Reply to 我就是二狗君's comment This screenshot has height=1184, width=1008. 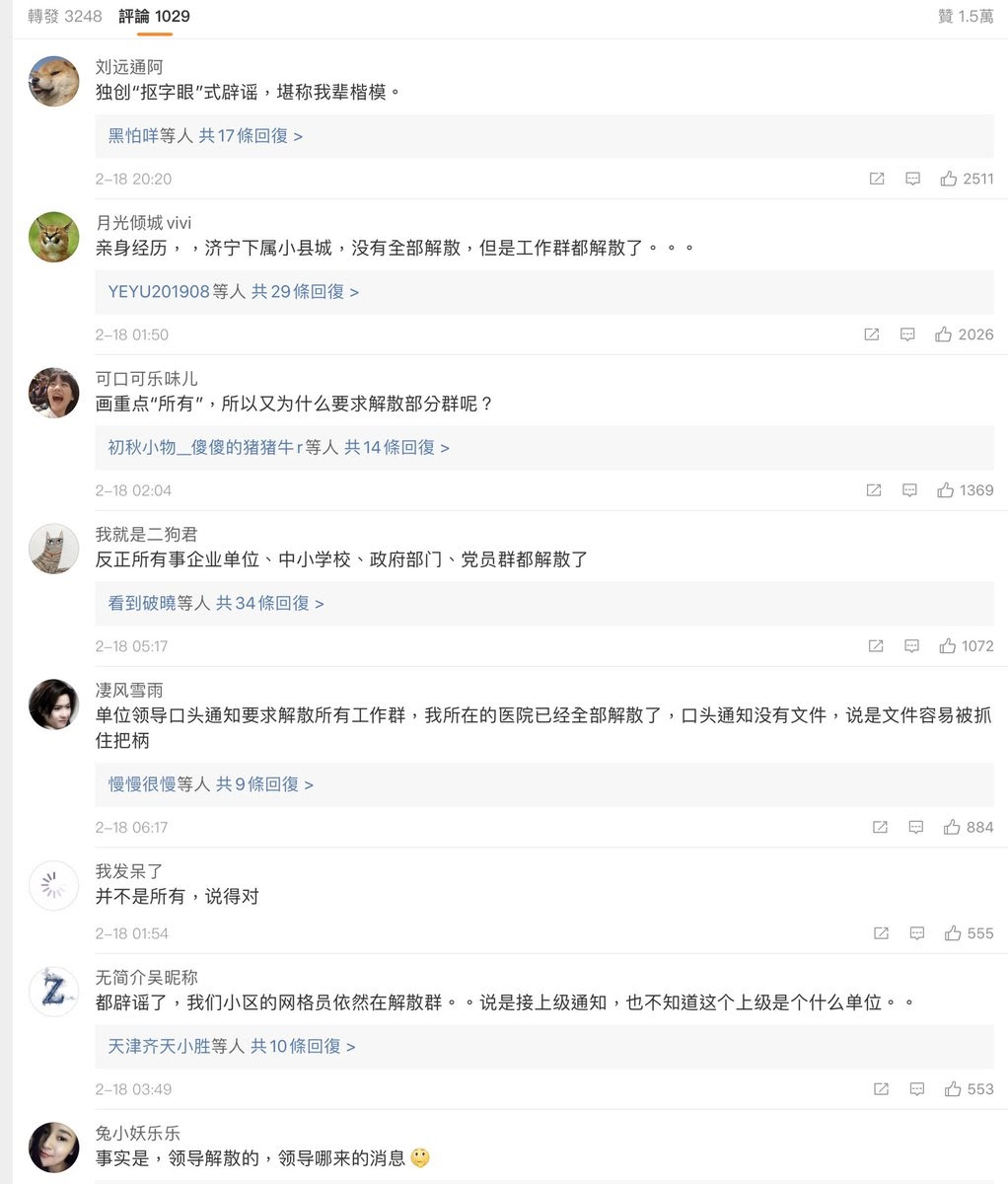pos(912,646)
